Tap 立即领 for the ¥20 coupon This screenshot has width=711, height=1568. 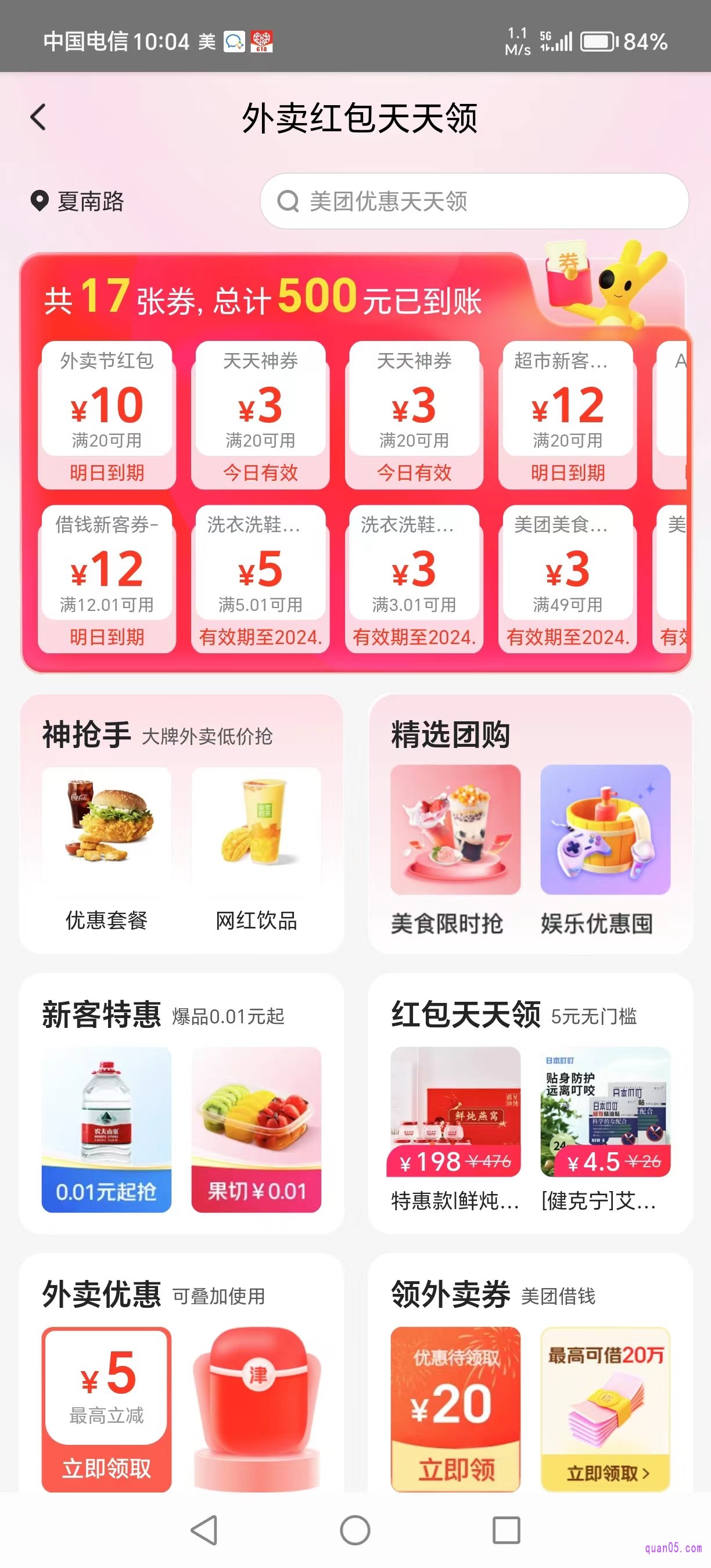pos(455,1469)
